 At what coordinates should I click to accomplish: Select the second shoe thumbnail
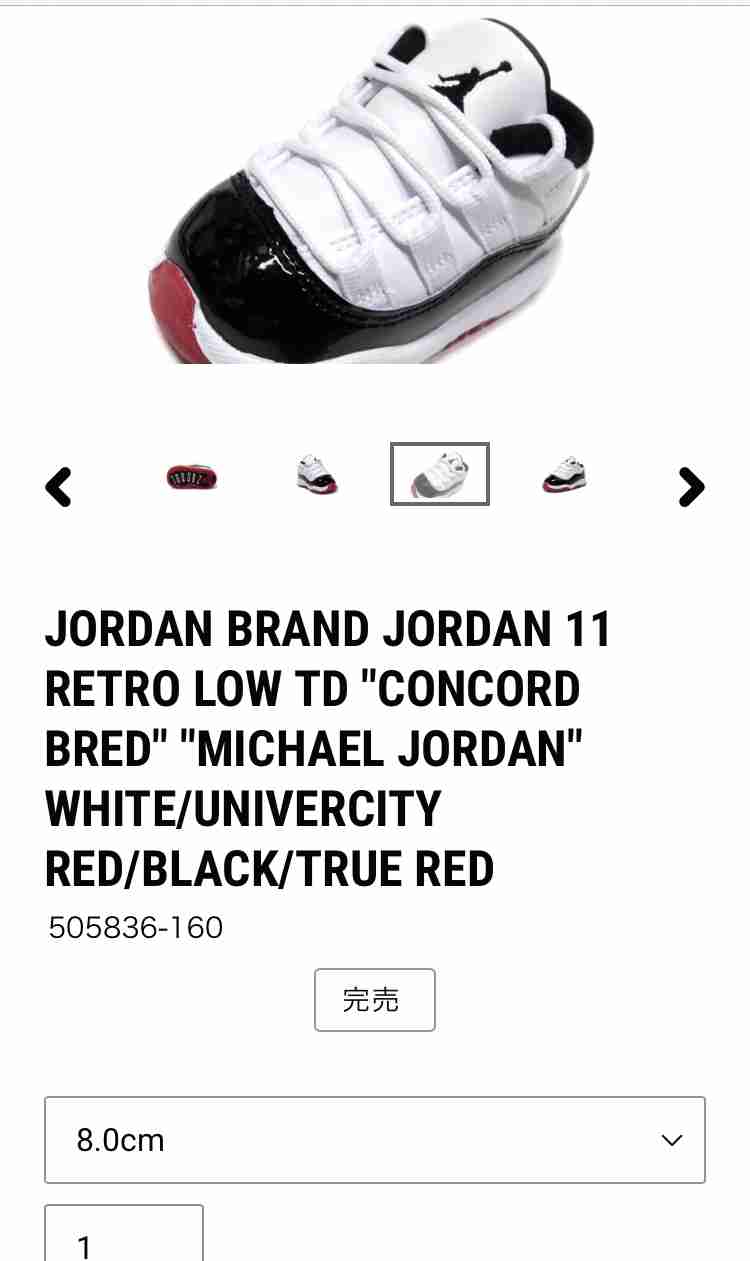click(x=317, y=476)
